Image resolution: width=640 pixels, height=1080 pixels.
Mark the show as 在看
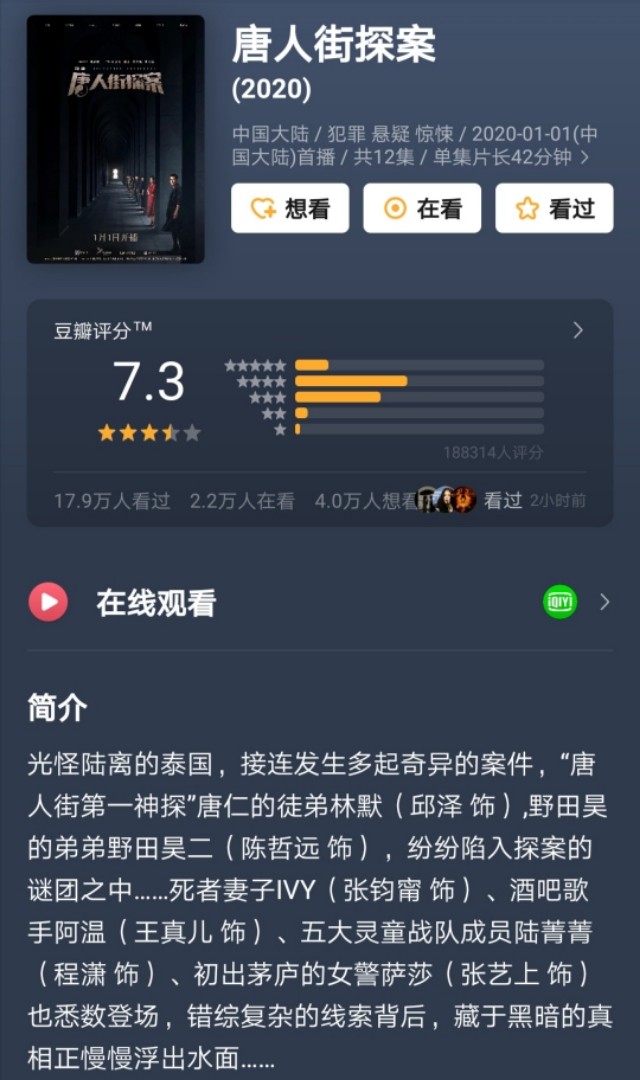[422, 208]
